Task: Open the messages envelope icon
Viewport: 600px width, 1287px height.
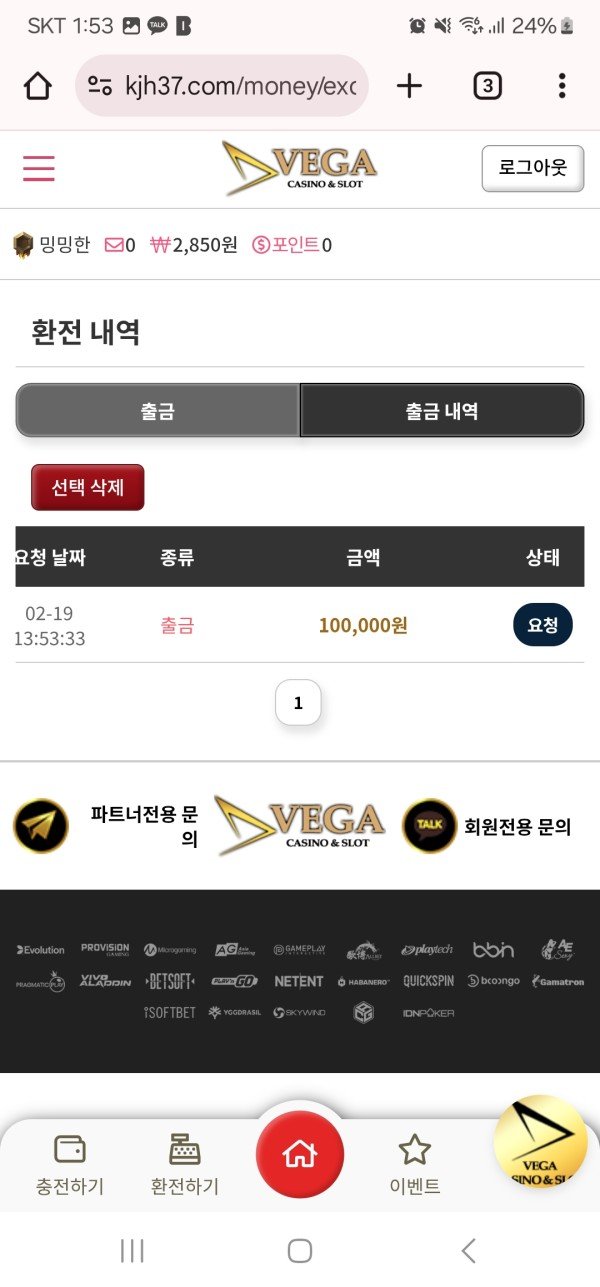Action: pos(114,244)
